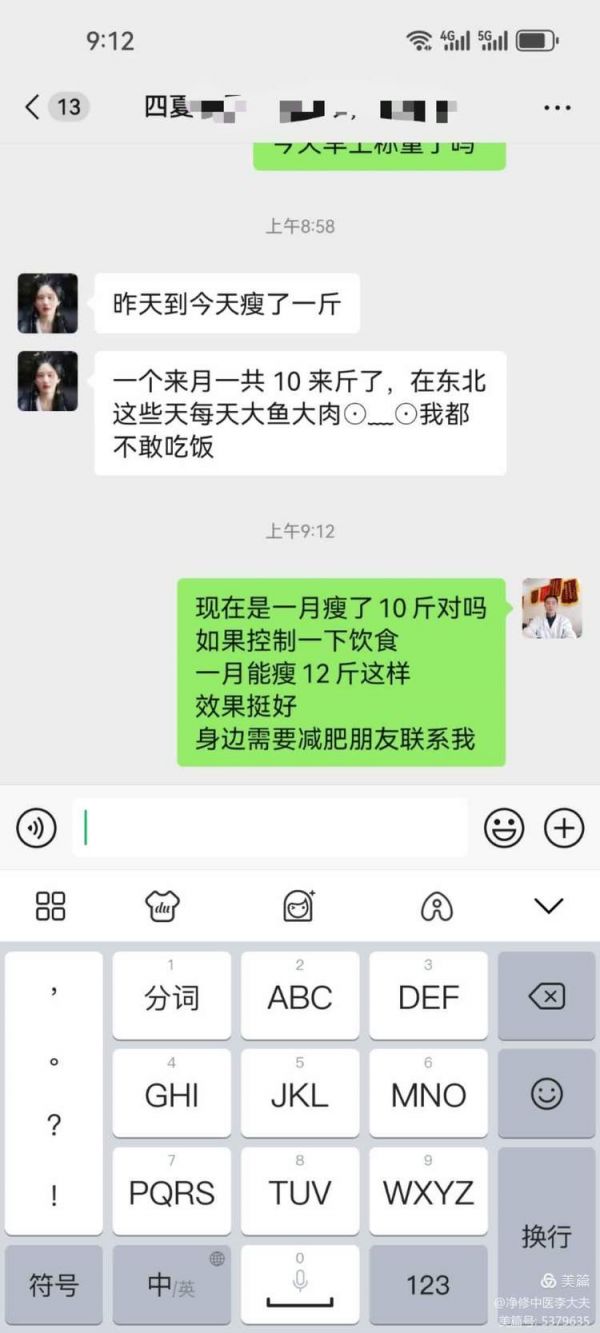600x1333 pixels.
Task: Collapse the on-screen keyboard
Action: pos(549,906)
